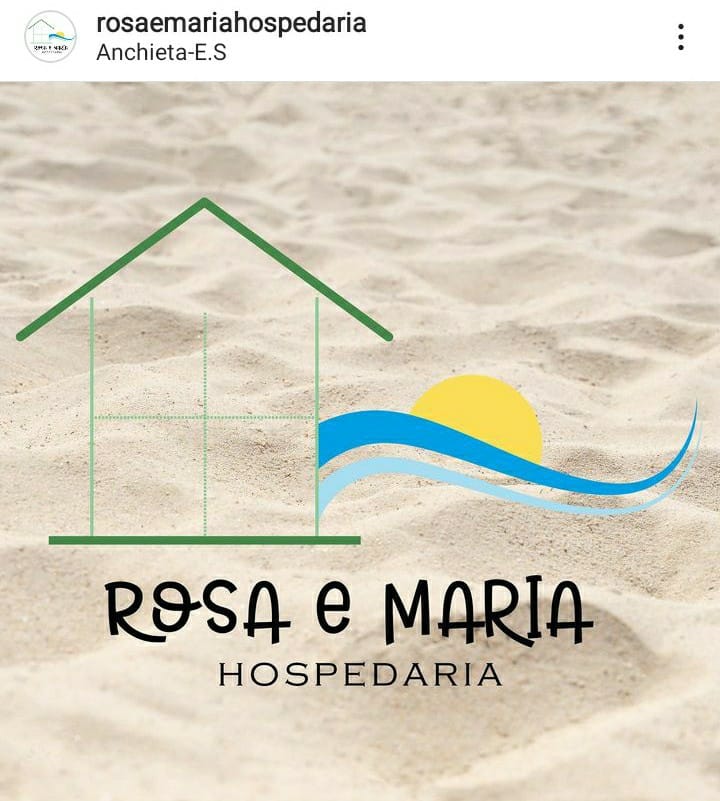Tap the rosaemariahospedaria username

tap(231, 22)
